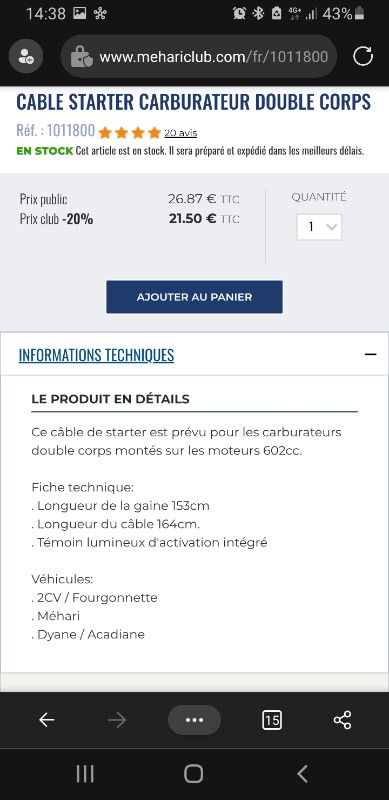Reload the page

[363, 56]
